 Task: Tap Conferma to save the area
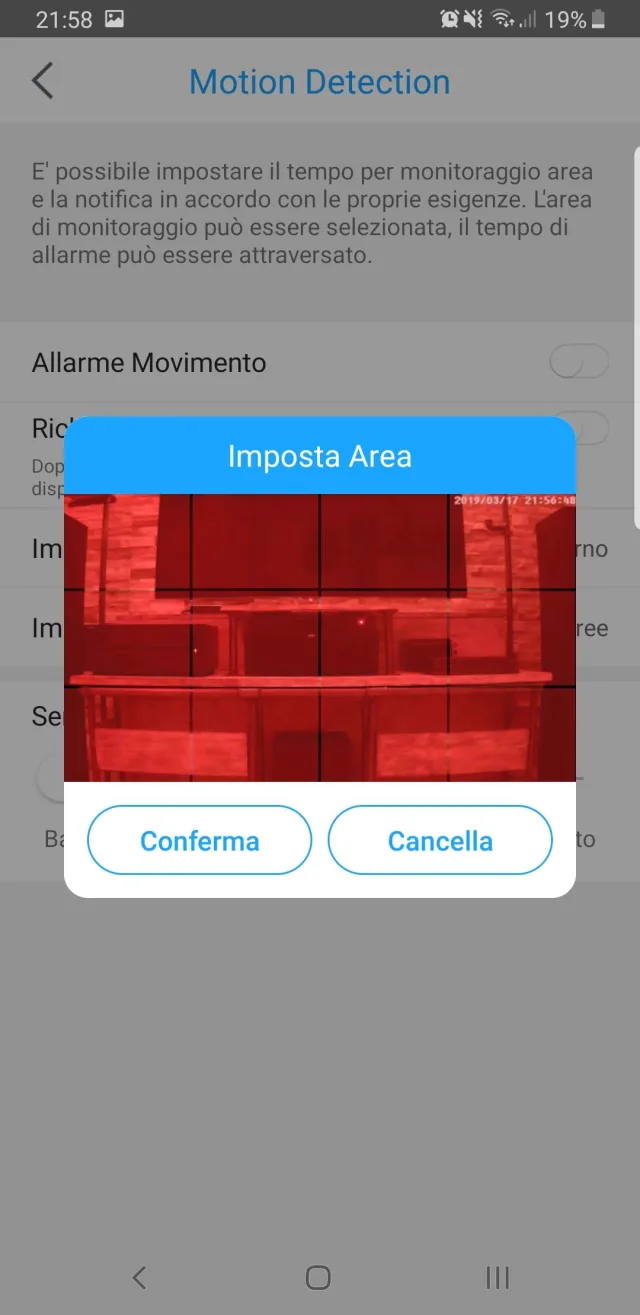pos(200,840)
